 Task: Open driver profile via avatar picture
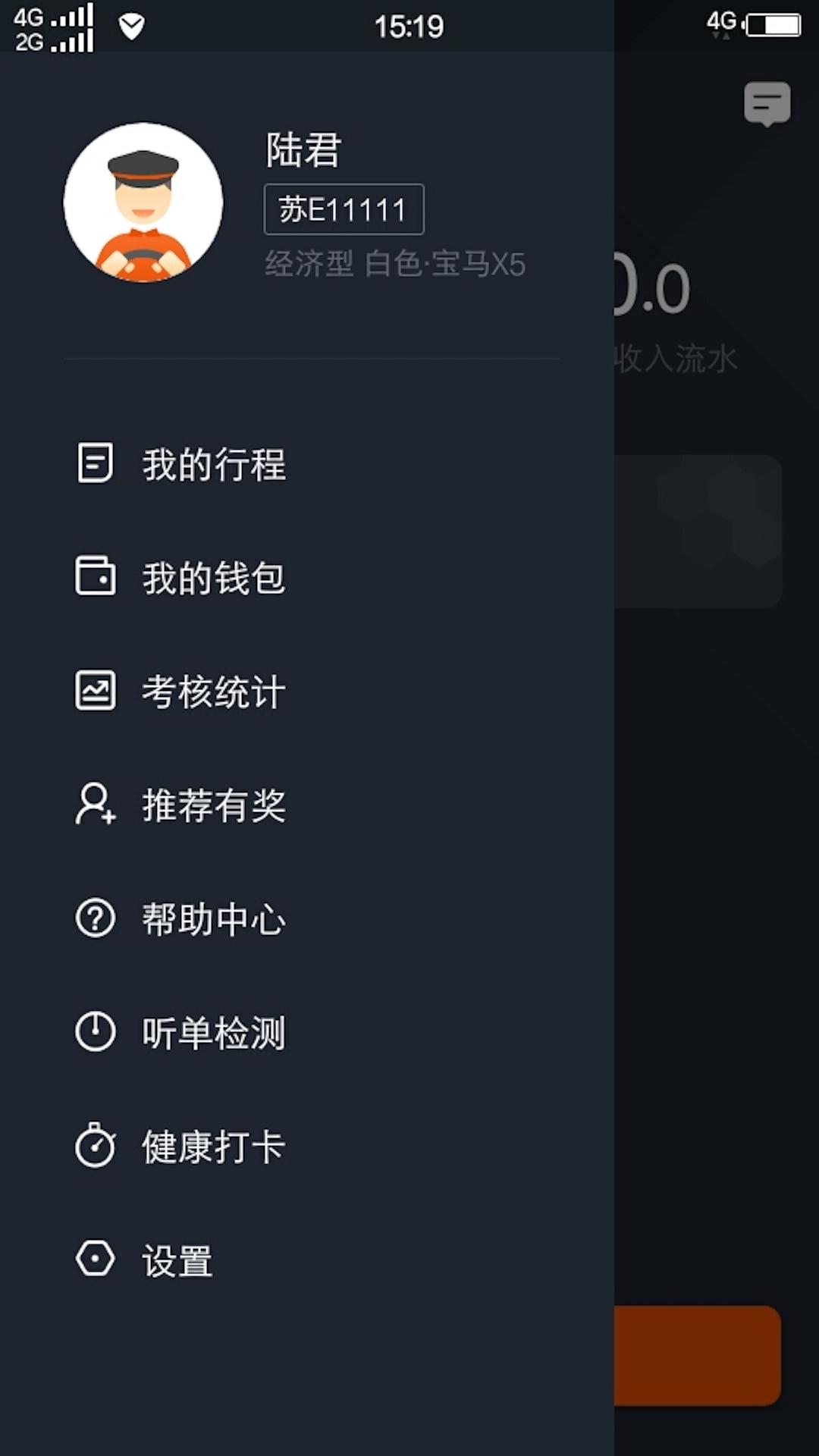pyautogui.click(x=143, y=203)
